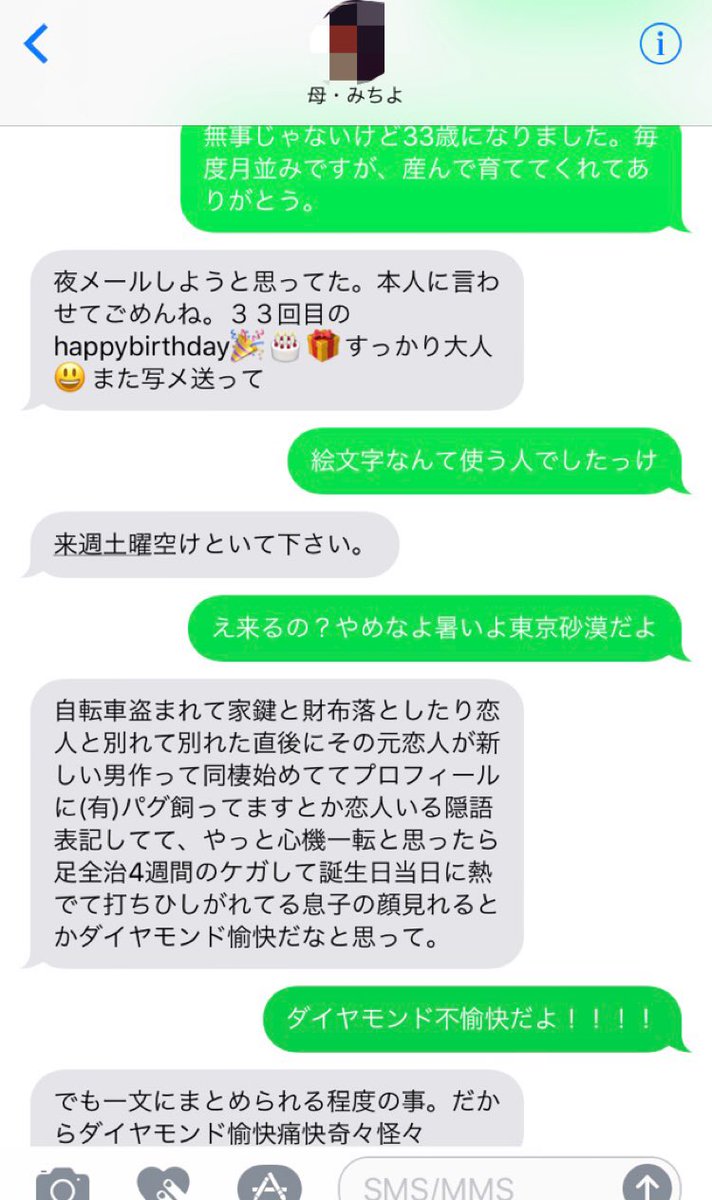
Task: Open conversation details info button
Action: click(x=659, y=44)
